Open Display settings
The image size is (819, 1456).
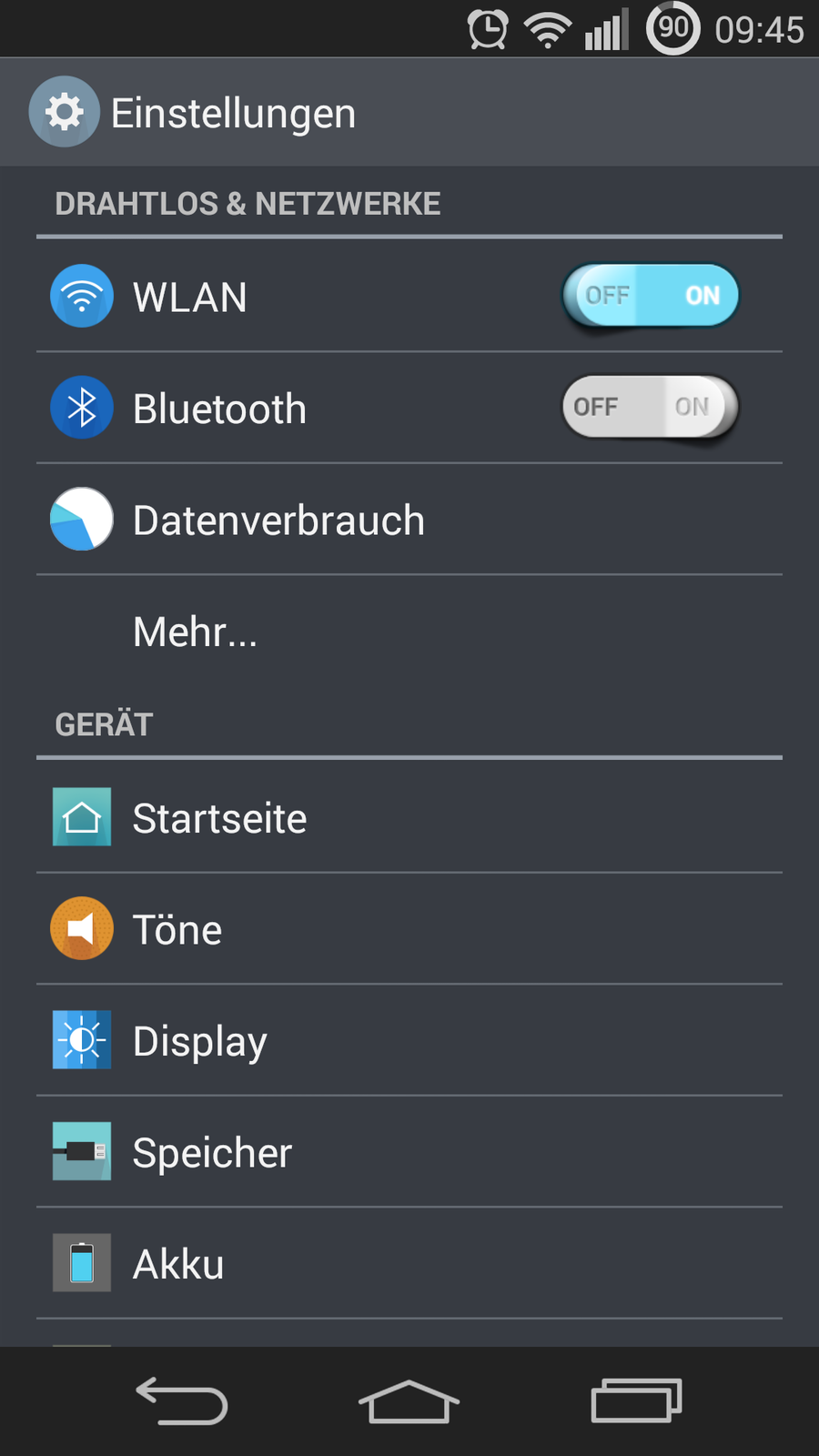[x=200, y=1041]
